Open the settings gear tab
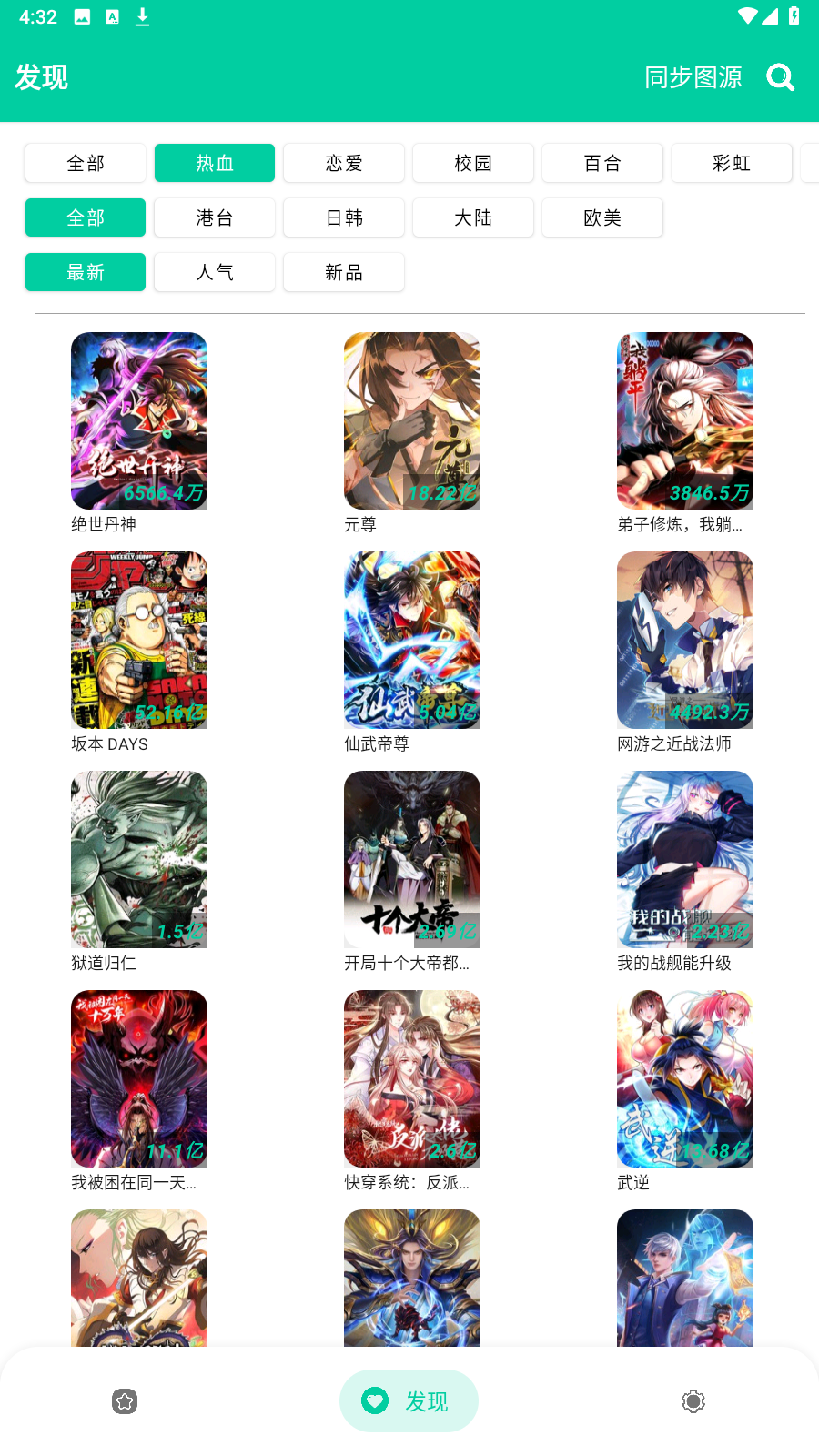 (693, 1401)
